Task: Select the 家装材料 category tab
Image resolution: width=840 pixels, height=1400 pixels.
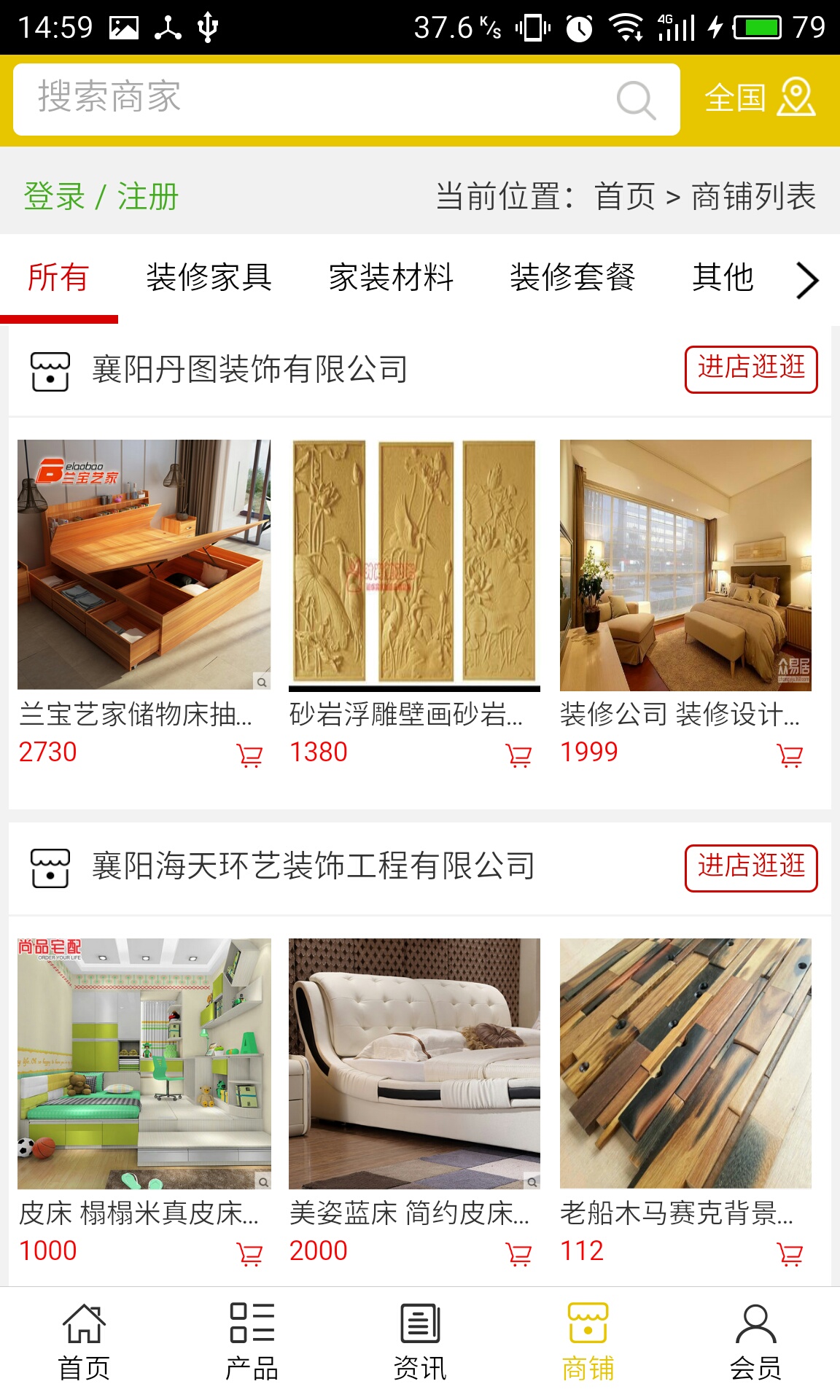Action: click(x=391, y=278)
